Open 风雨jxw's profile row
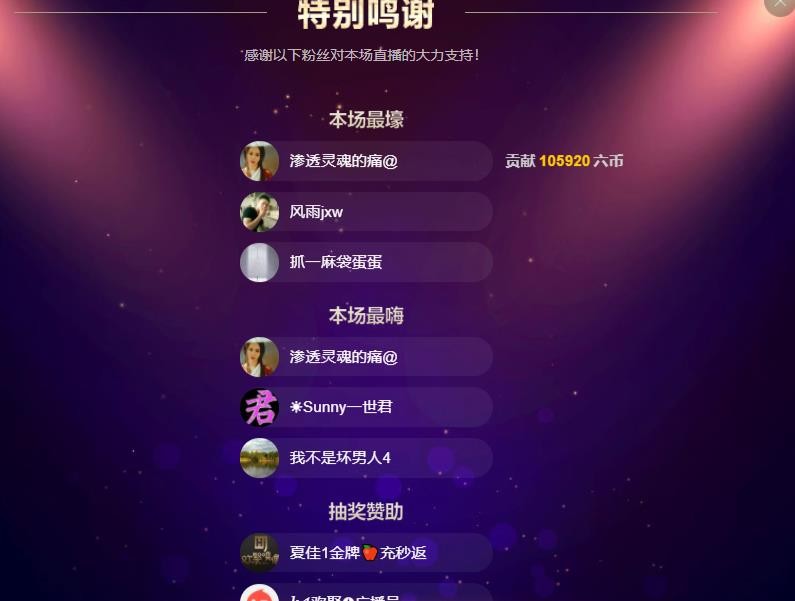The width and height of the screenshot is (795, 601). tap(366, 212)
